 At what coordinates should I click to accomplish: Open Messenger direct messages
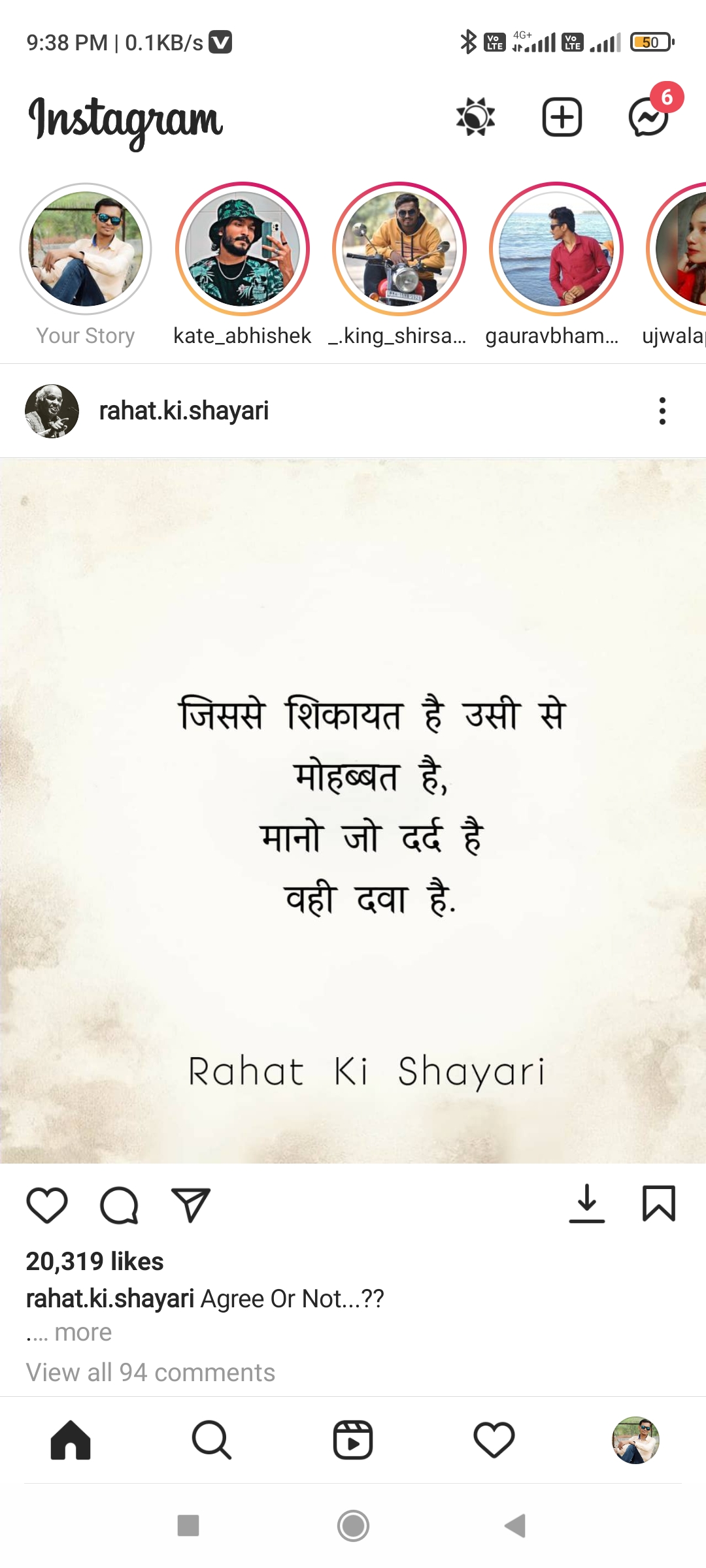click(648, 118)
